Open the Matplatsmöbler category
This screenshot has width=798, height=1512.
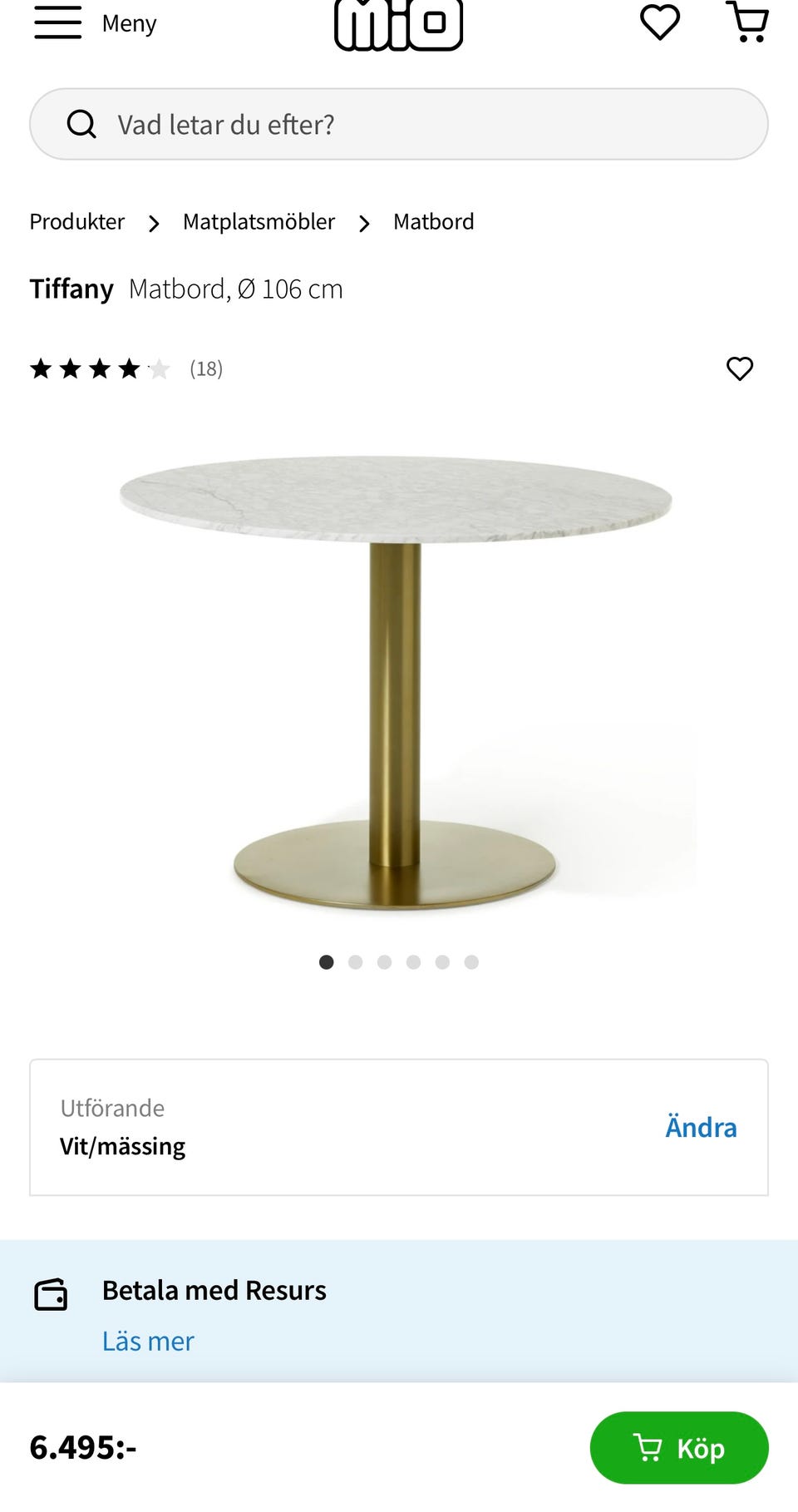click(x=259, y=221)
